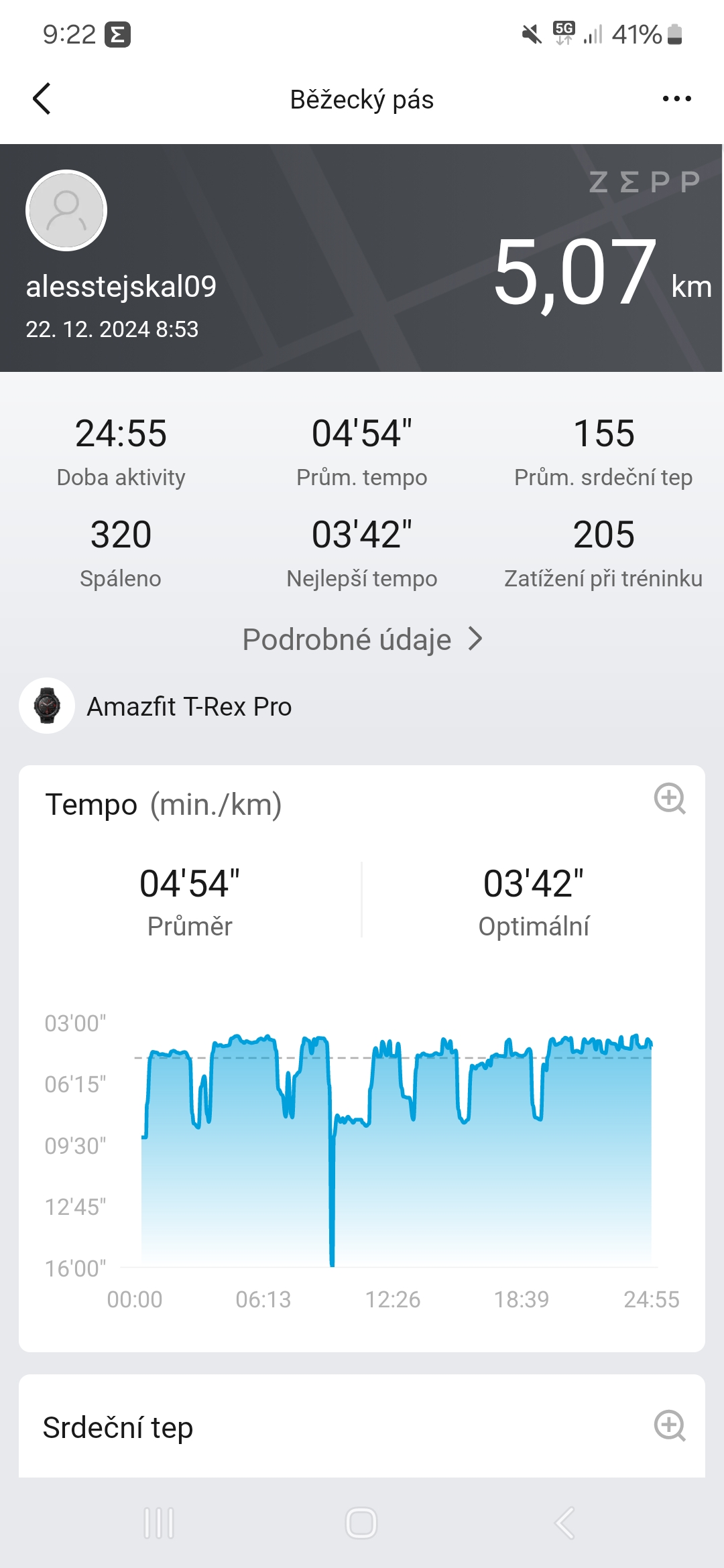Zoom into the Tempo chart
The height and width of the screenshot is (1568, 724).
[669, 799]
